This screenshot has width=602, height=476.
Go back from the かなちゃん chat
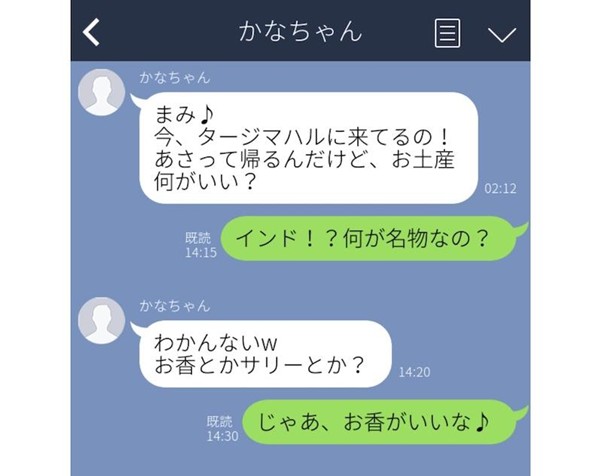tap(92, 33)
